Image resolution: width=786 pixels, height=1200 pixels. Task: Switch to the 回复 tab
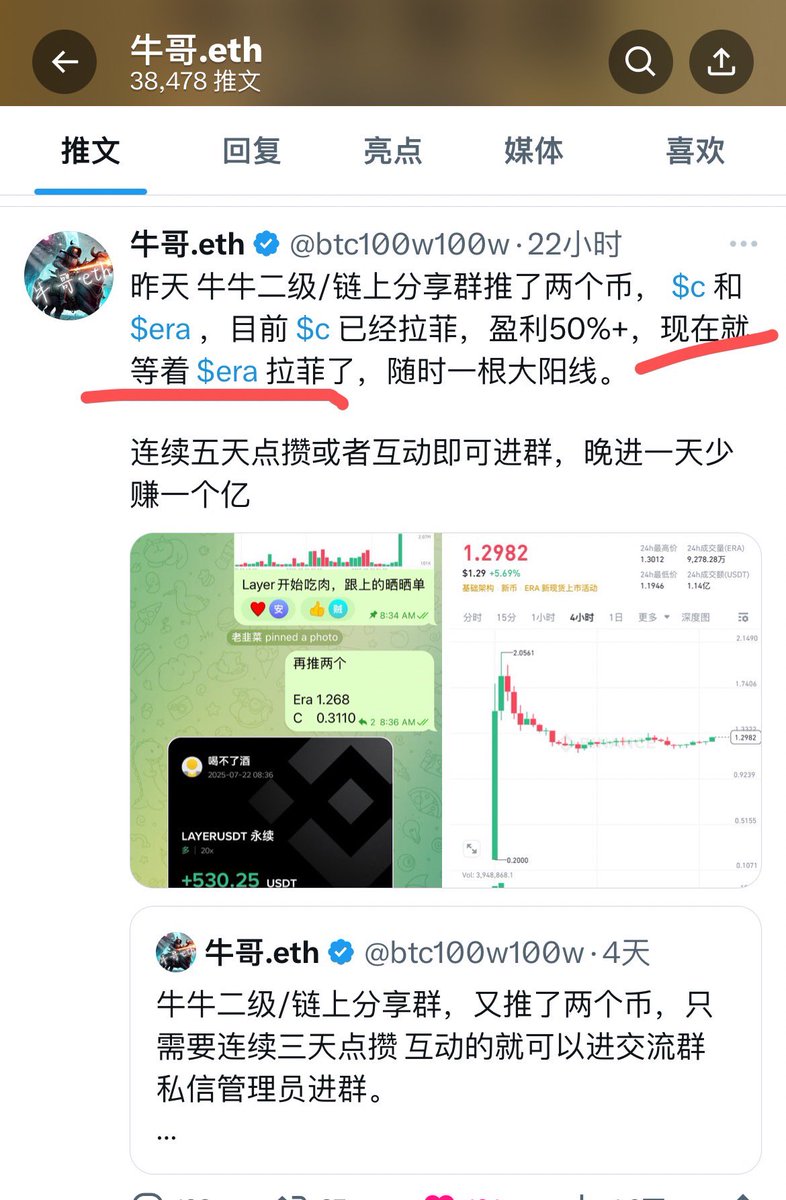coord(251,151)
